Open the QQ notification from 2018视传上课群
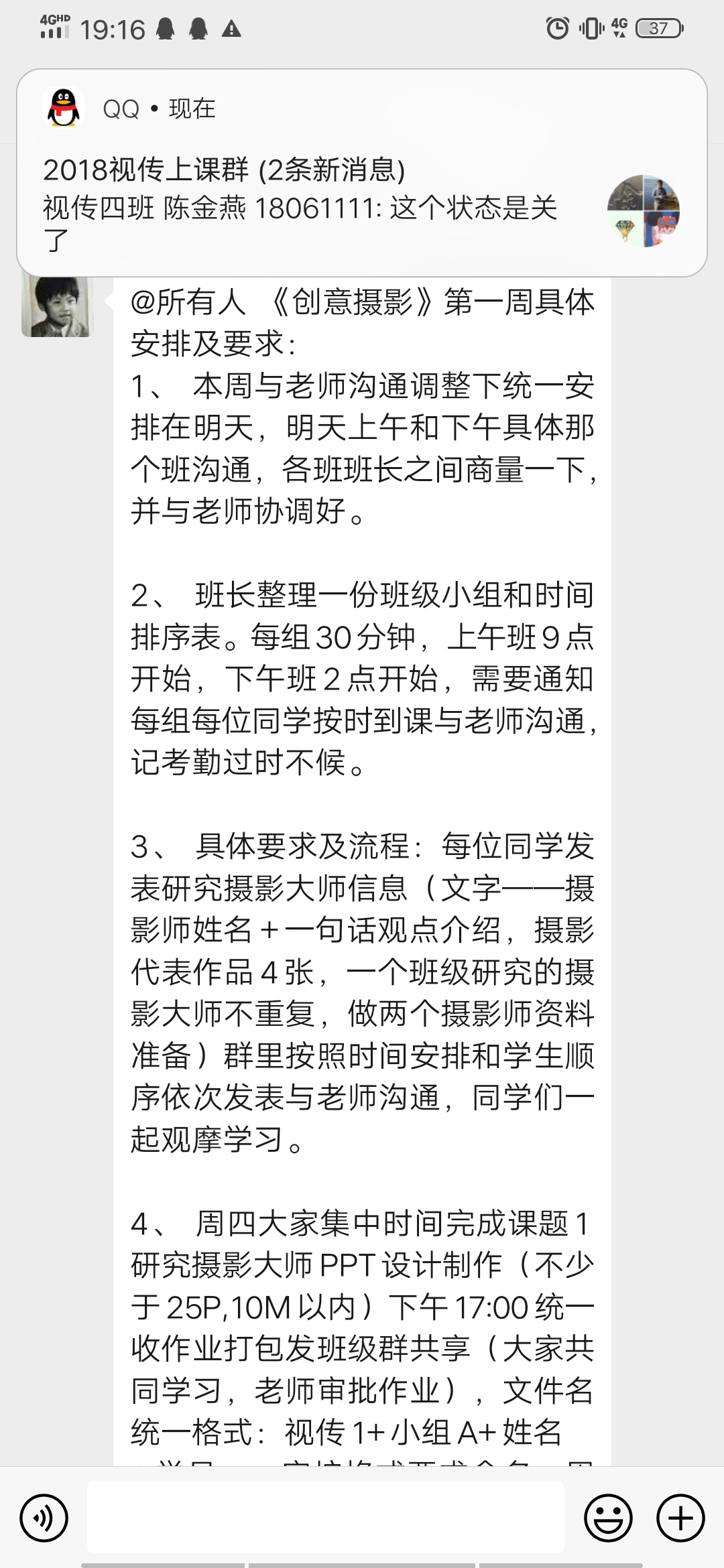The image size is (724, 1568). pyautogui.click(x=362, y=173)
